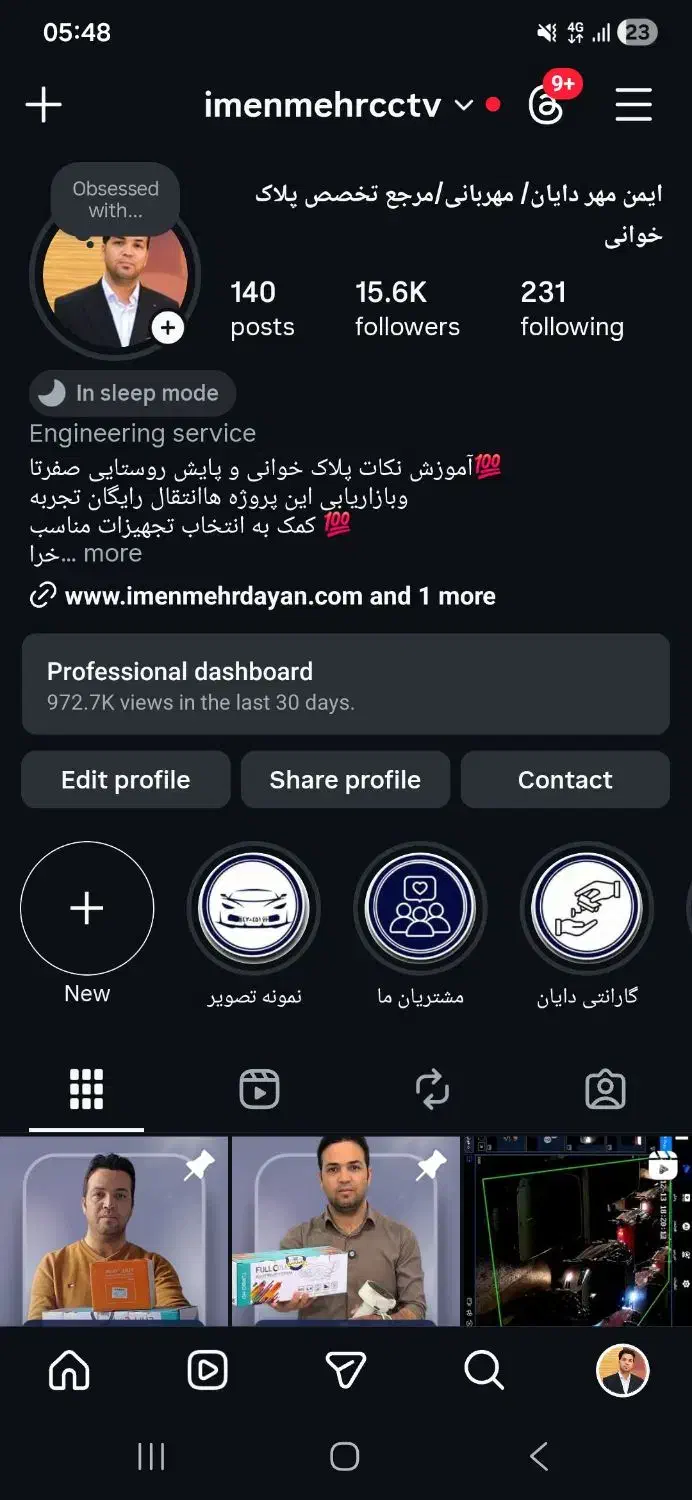Open the hamburger settings menu
Screen dimensions: 692x1500
(633, 104)
